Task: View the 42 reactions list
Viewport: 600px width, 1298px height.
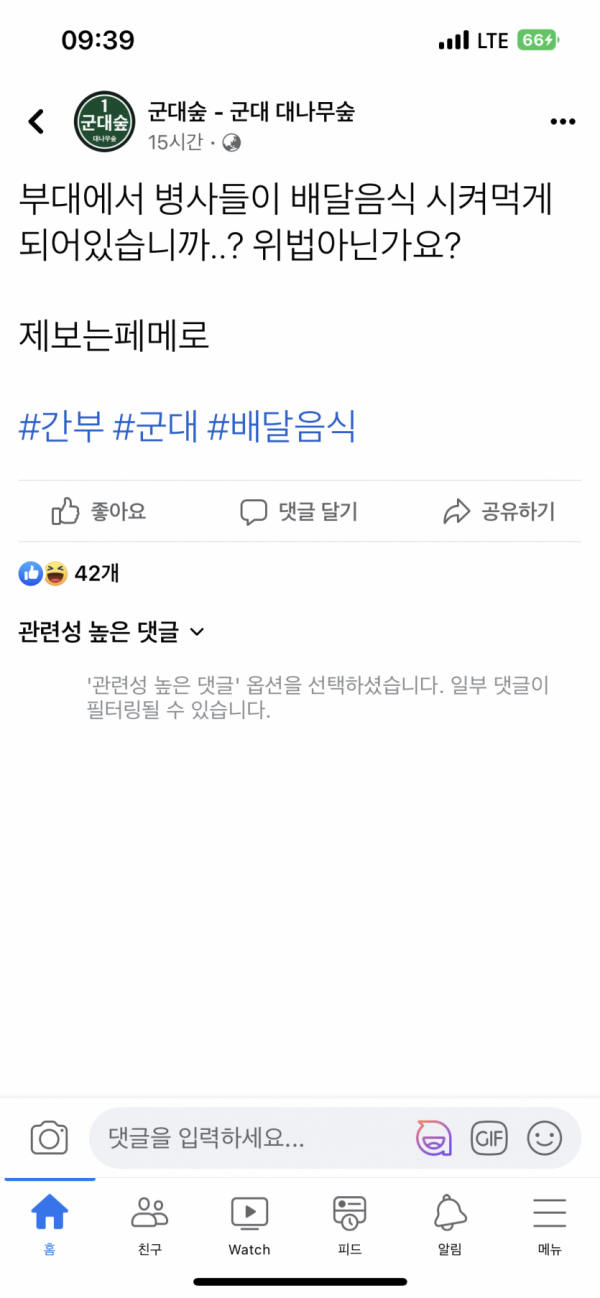Action: coord(70,574)
